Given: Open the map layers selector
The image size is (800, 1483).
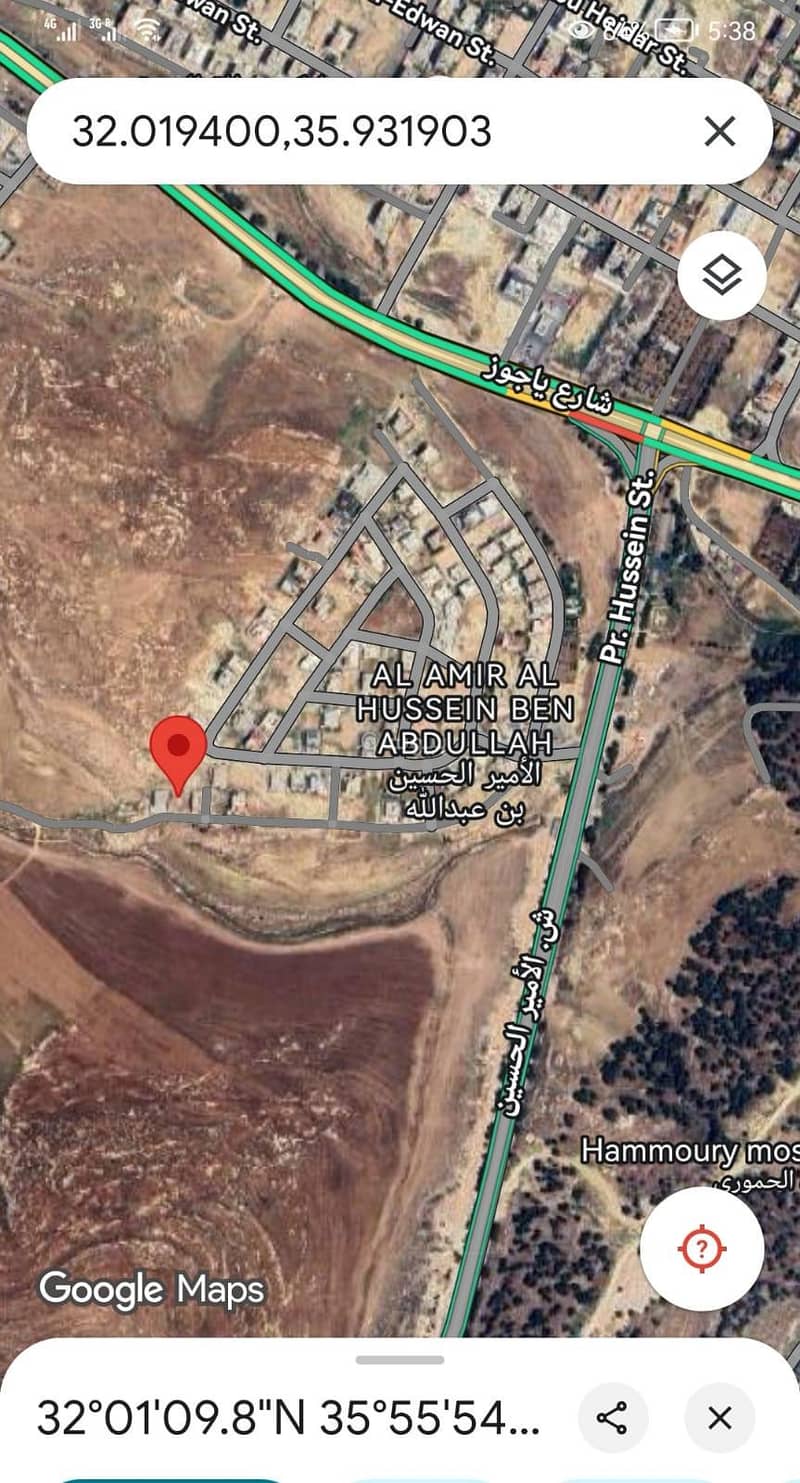Looking at the screenshot, I should 721,275.
